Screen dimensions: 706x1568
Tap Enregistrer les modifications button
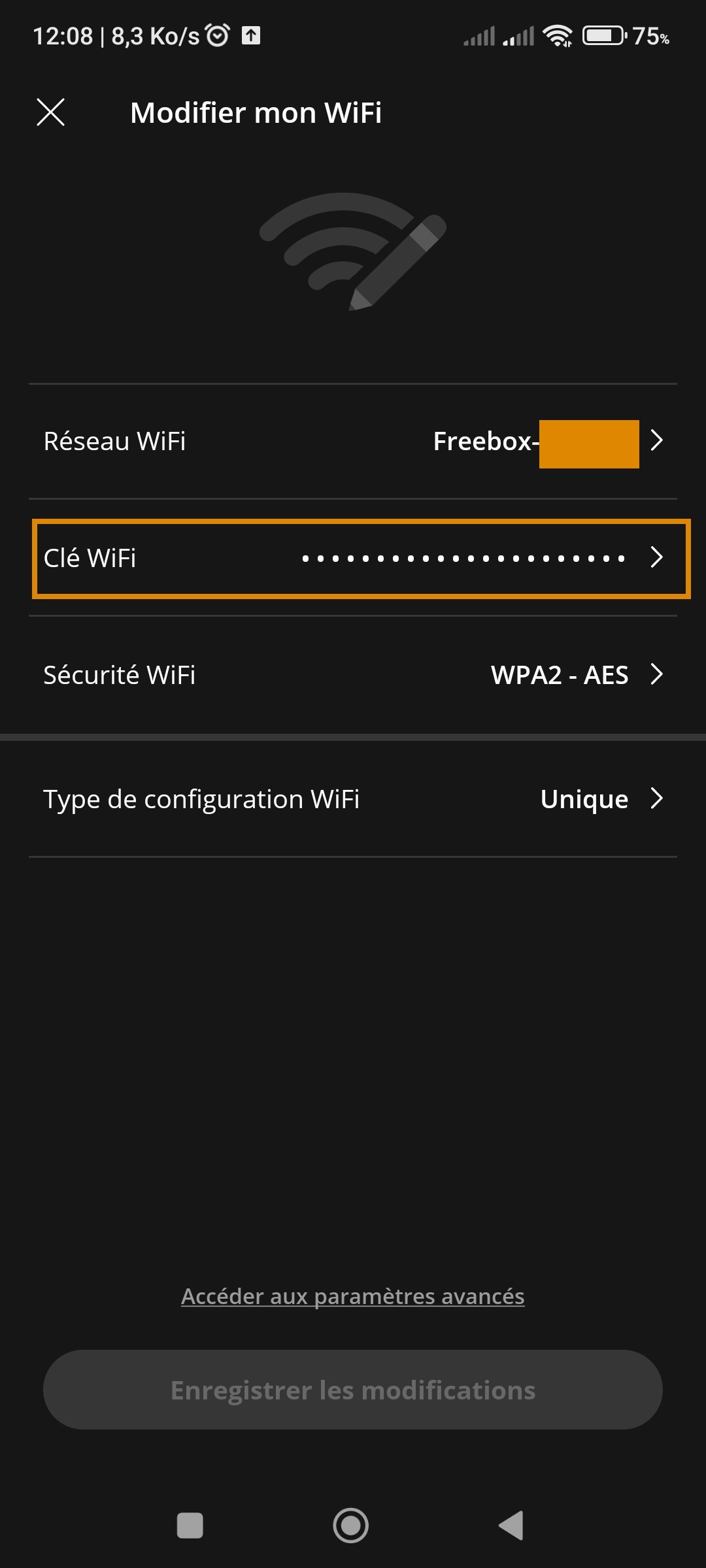[x=353, y=1390]
